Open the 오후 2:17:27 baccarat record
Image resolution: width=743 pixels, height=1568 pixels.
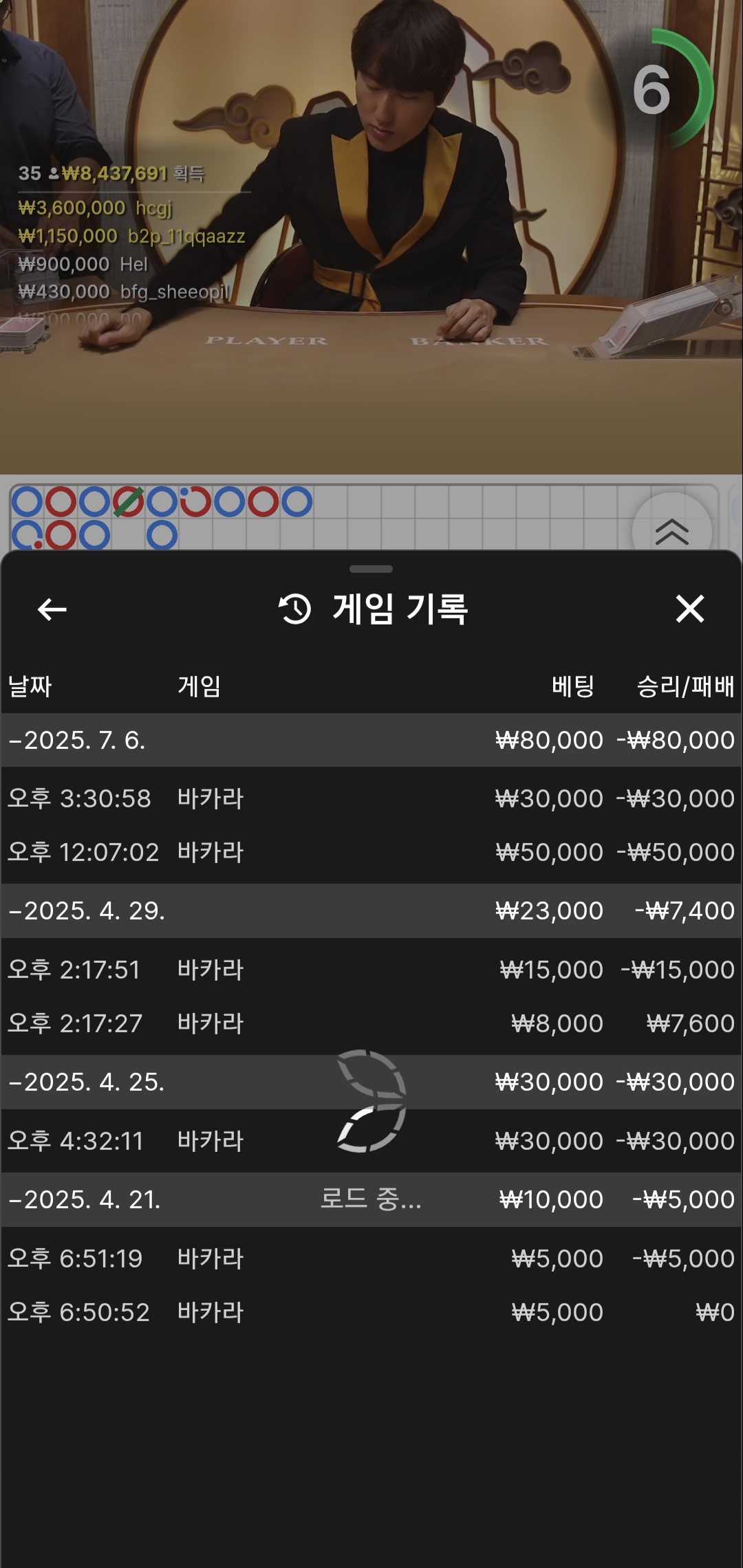[371, 1023]
